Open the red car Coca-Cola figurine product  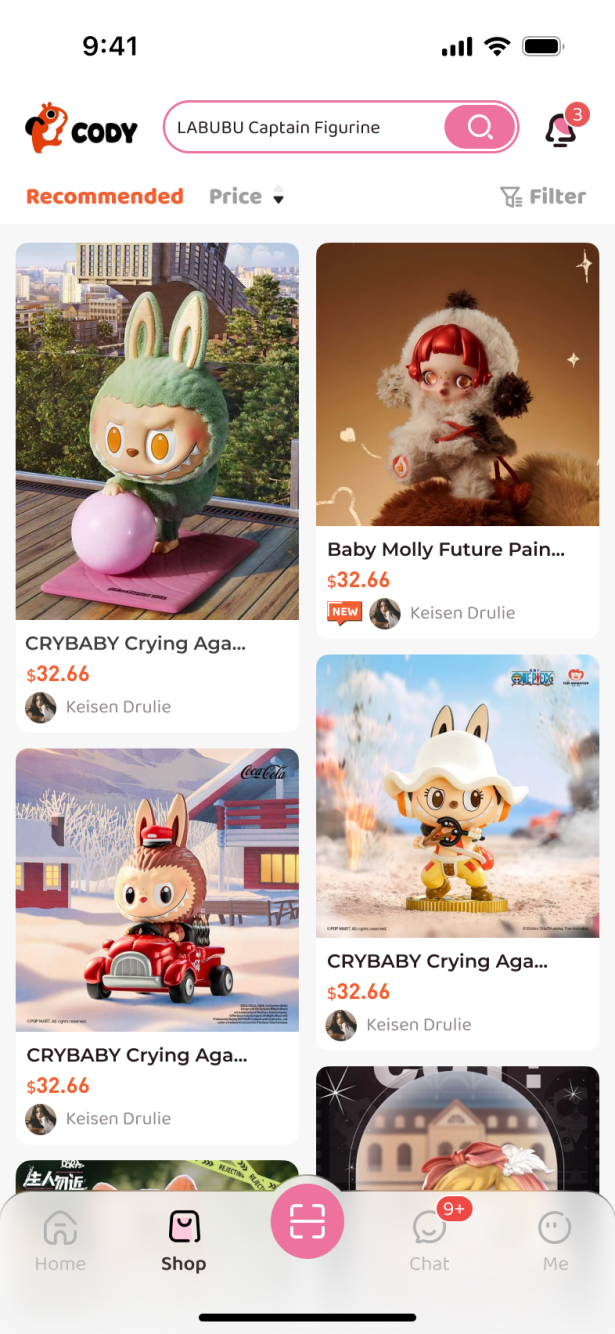tap(157, 890)
